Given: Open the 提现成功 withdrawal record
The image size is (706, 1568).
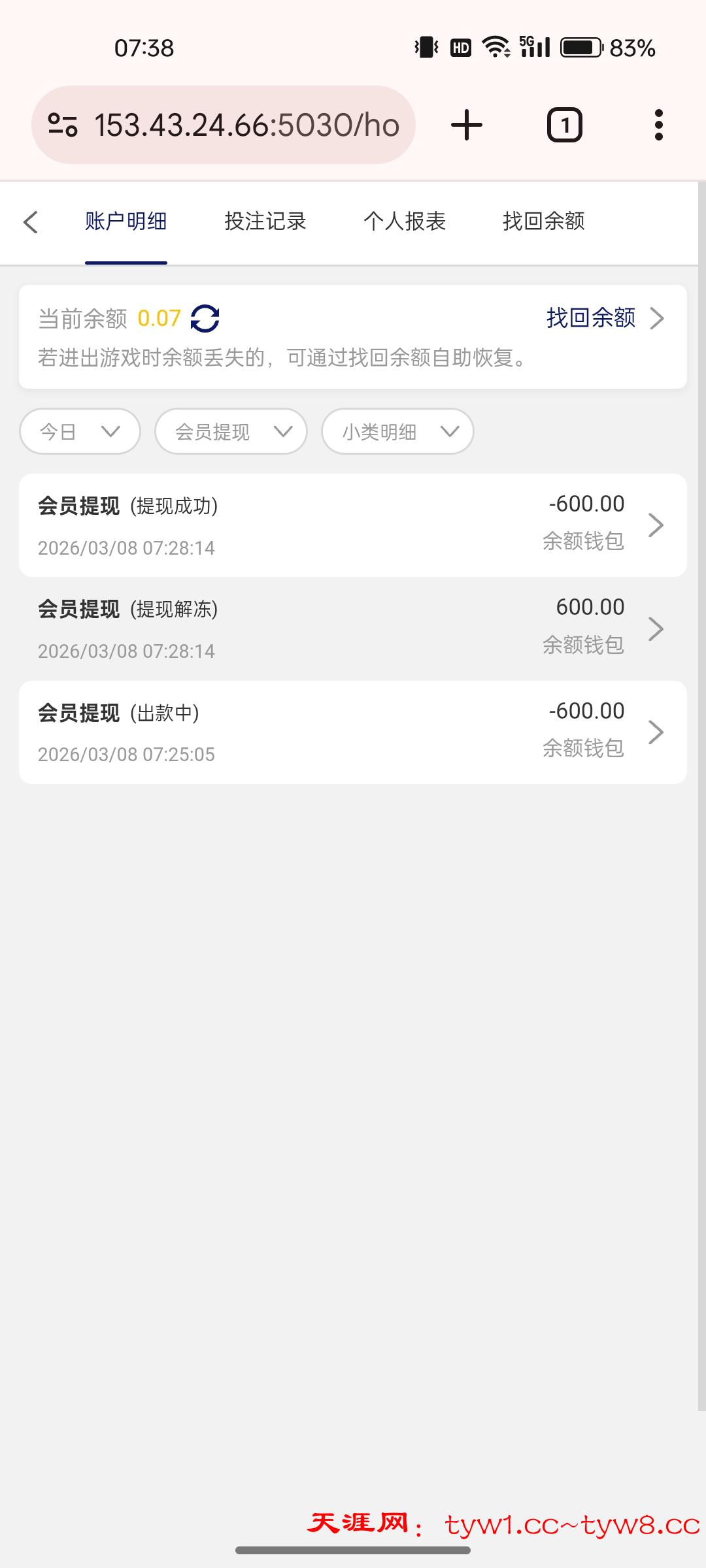Looking at the screenshot, I should pyautogui.click(x=353, y=525).
